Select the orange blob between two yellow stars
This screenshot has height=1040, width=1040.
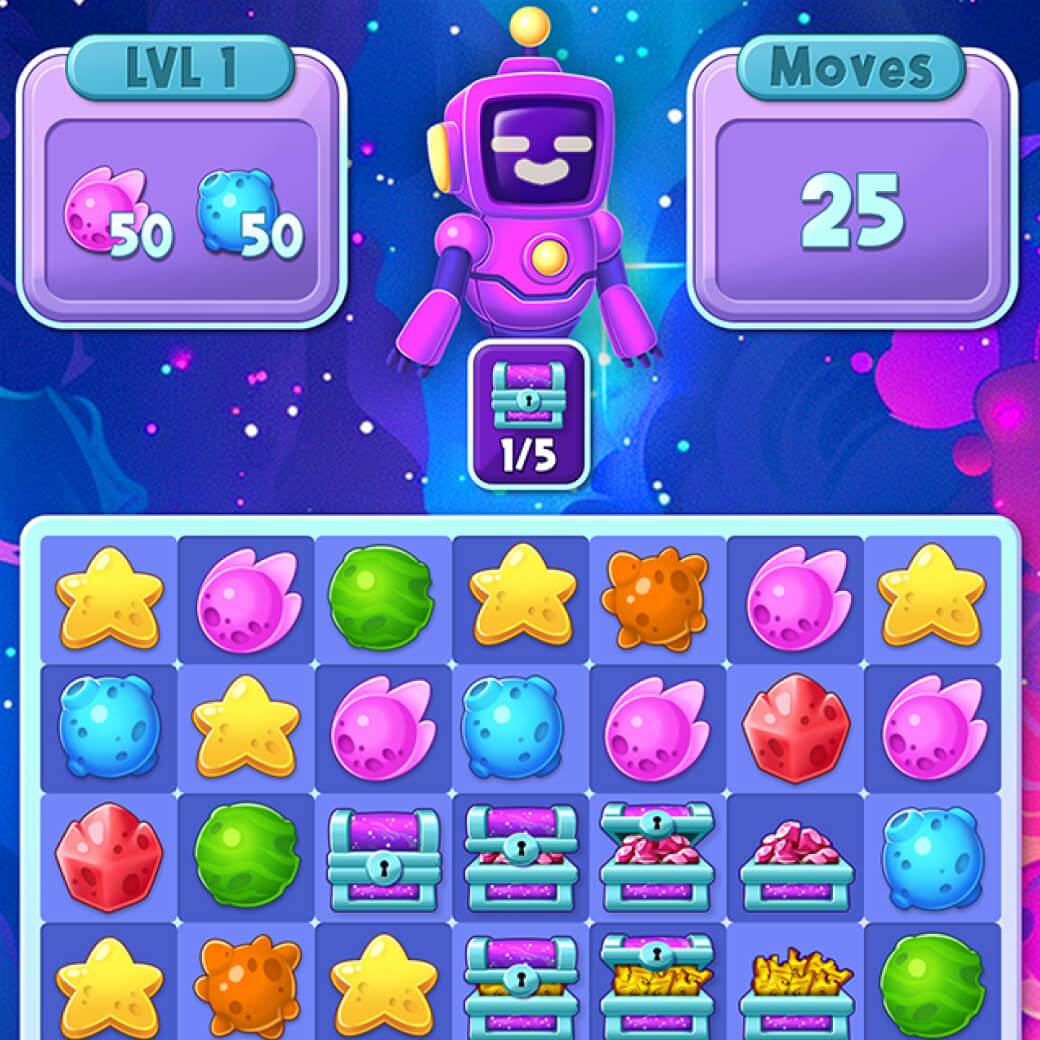(x=247, y=985)
